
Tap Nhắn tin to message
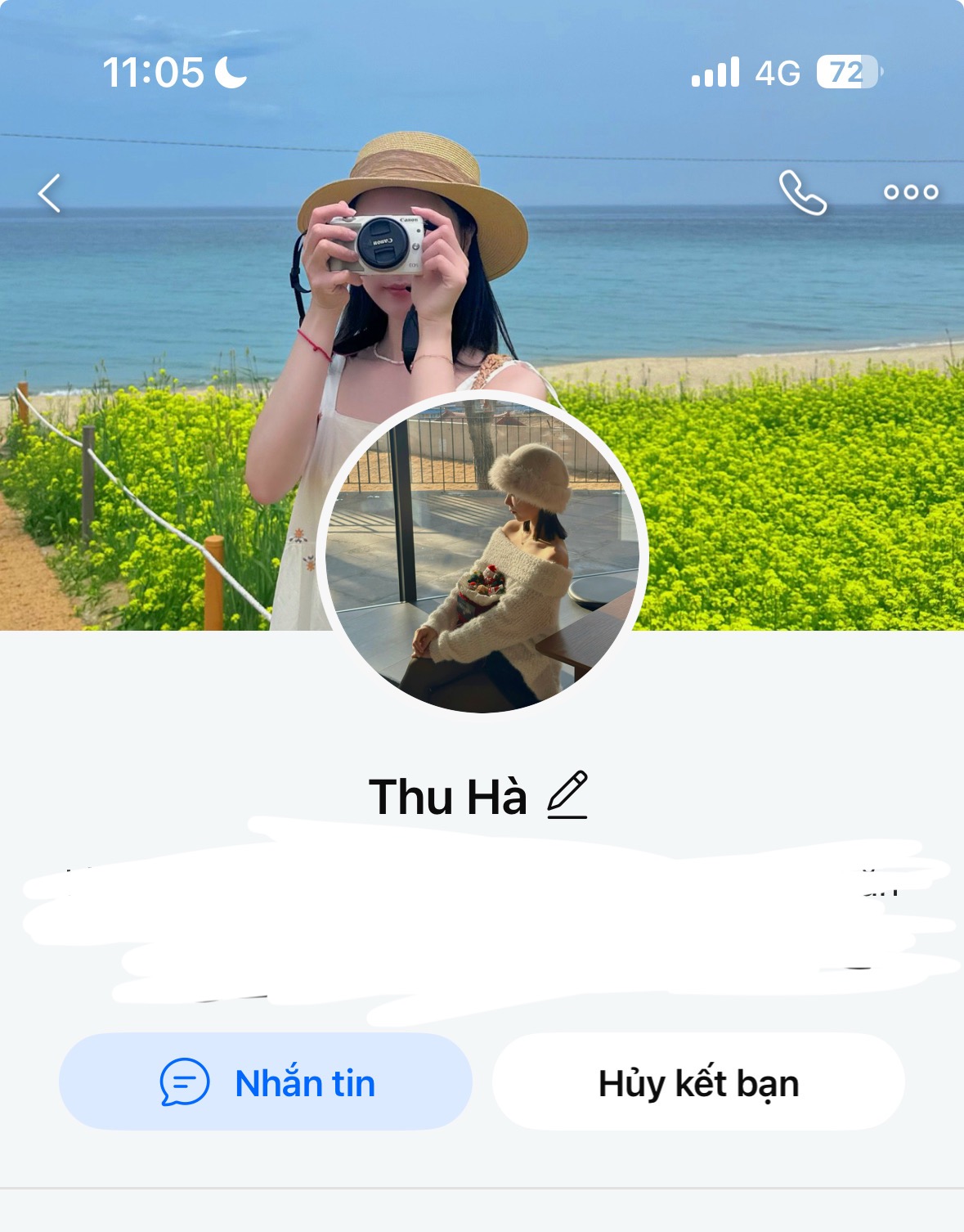coord(266,1082)
